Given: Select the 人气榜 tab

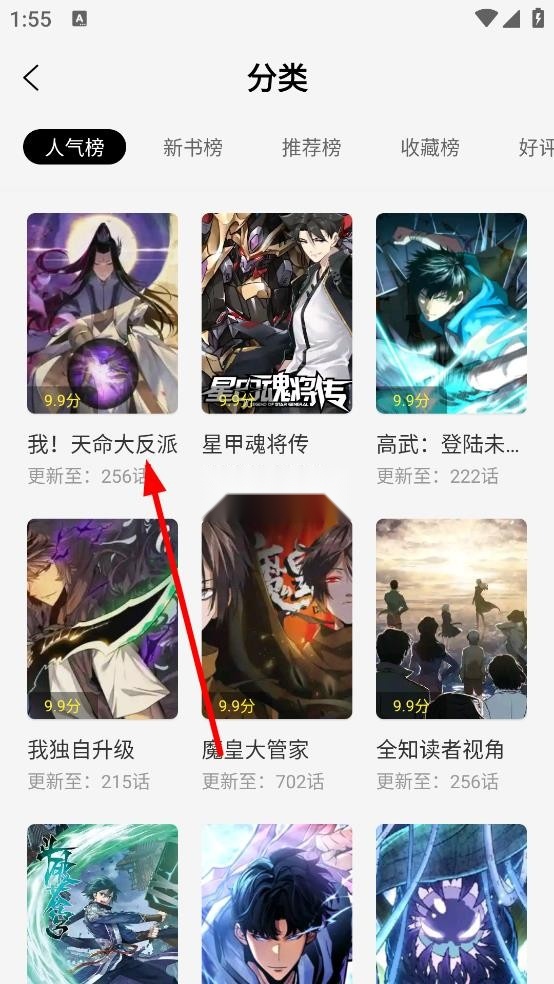Looking at the screenshot, I should [75, 147].
